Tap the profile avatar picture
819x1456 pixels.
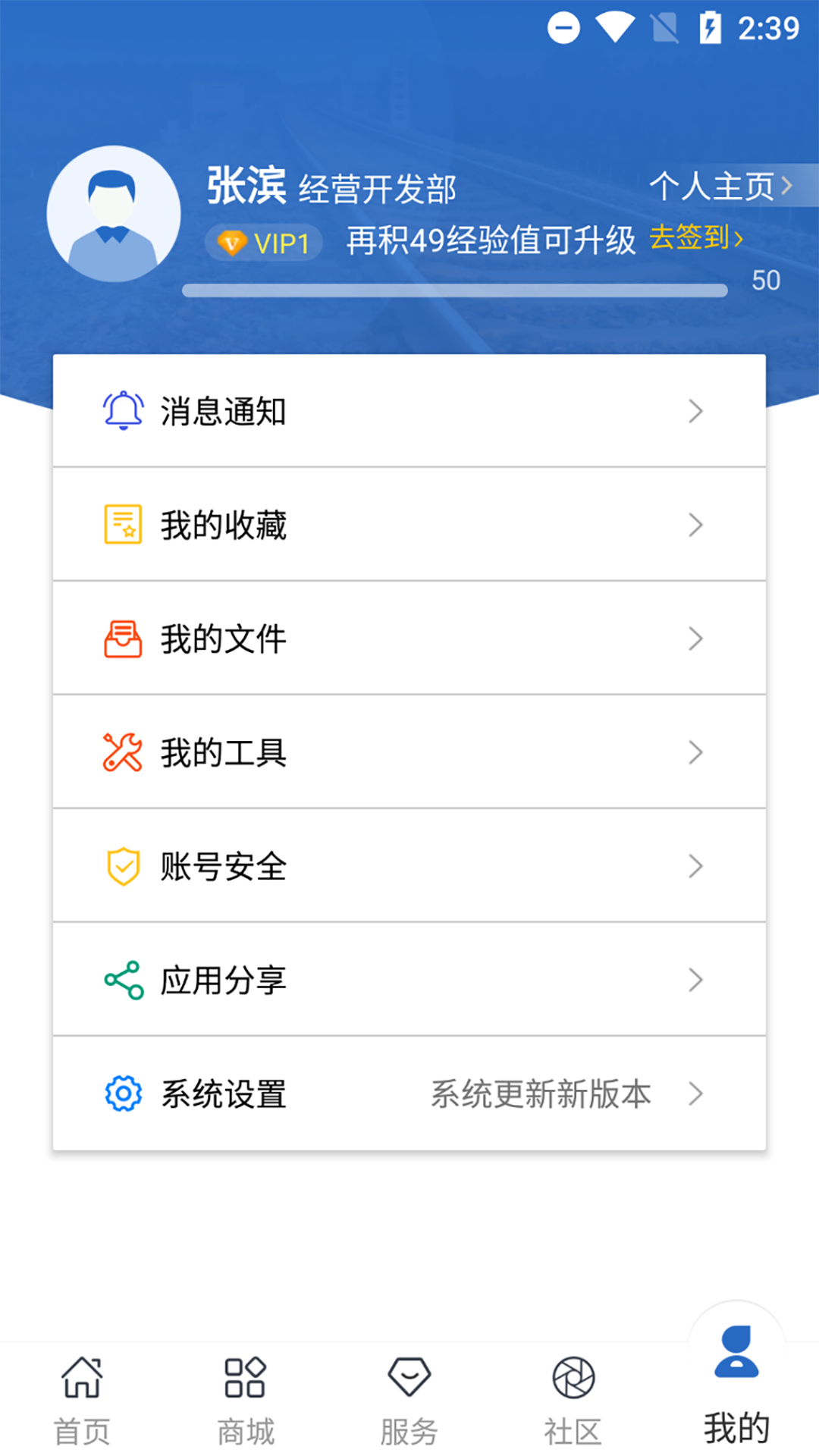click(x=114, y=214)
